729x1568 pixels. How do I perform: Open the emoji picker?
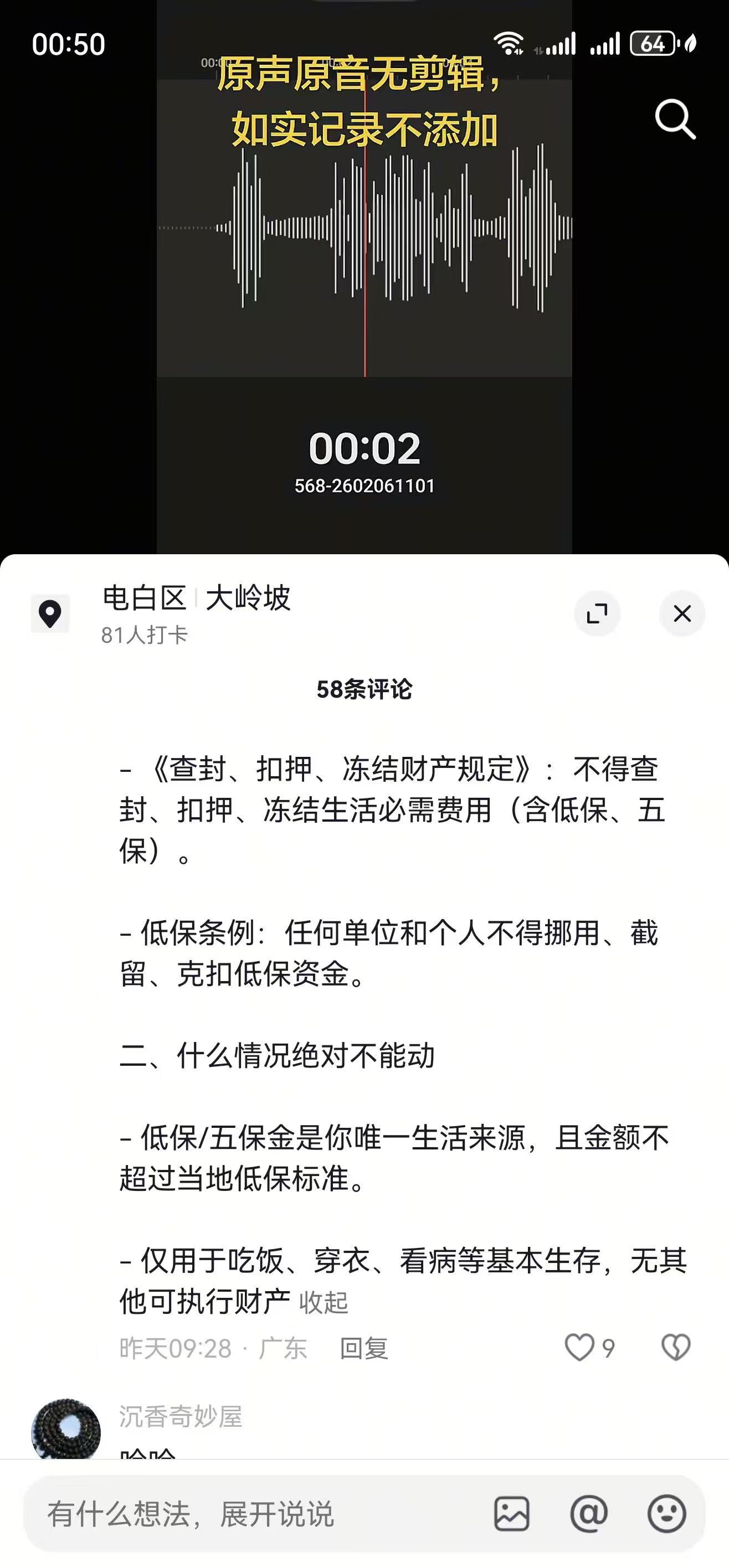(667, 1514)
